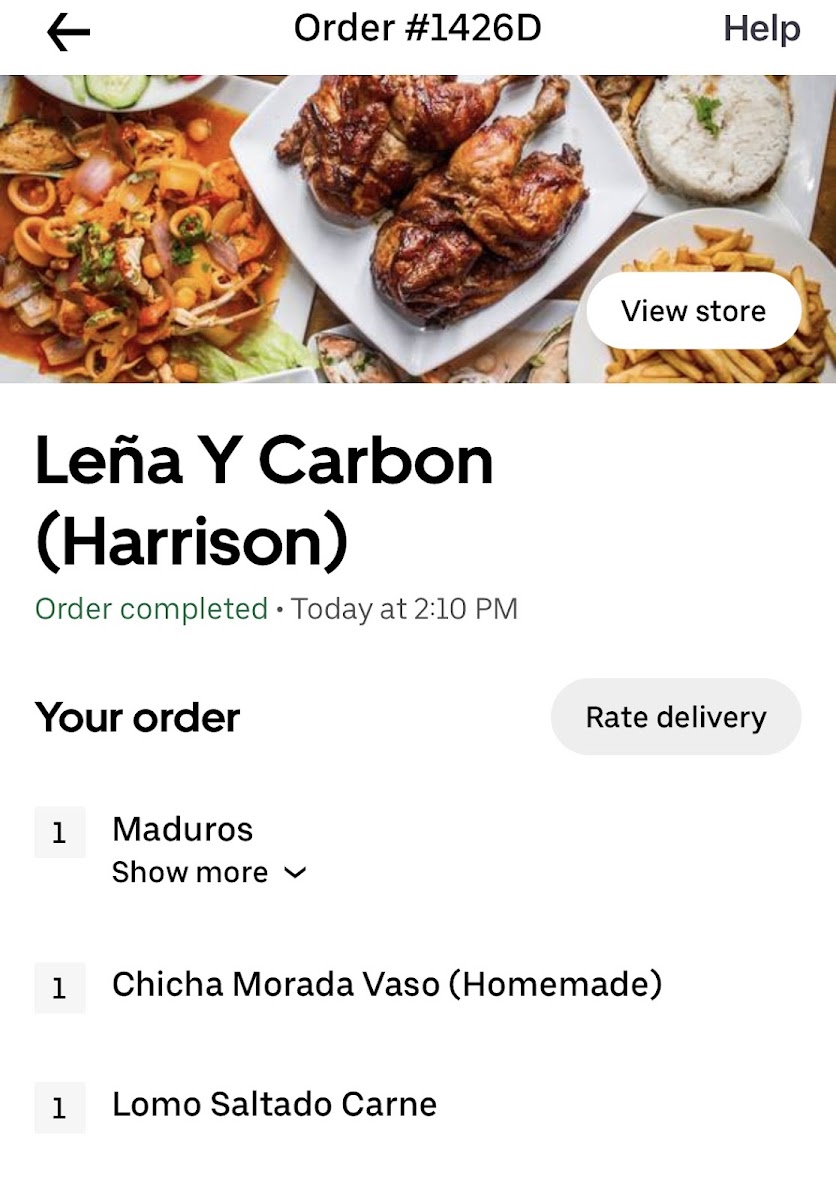Select the Chicha Morada Vaso item
The width and height of the screenshot is (836, 1200).
click(385, 985)
